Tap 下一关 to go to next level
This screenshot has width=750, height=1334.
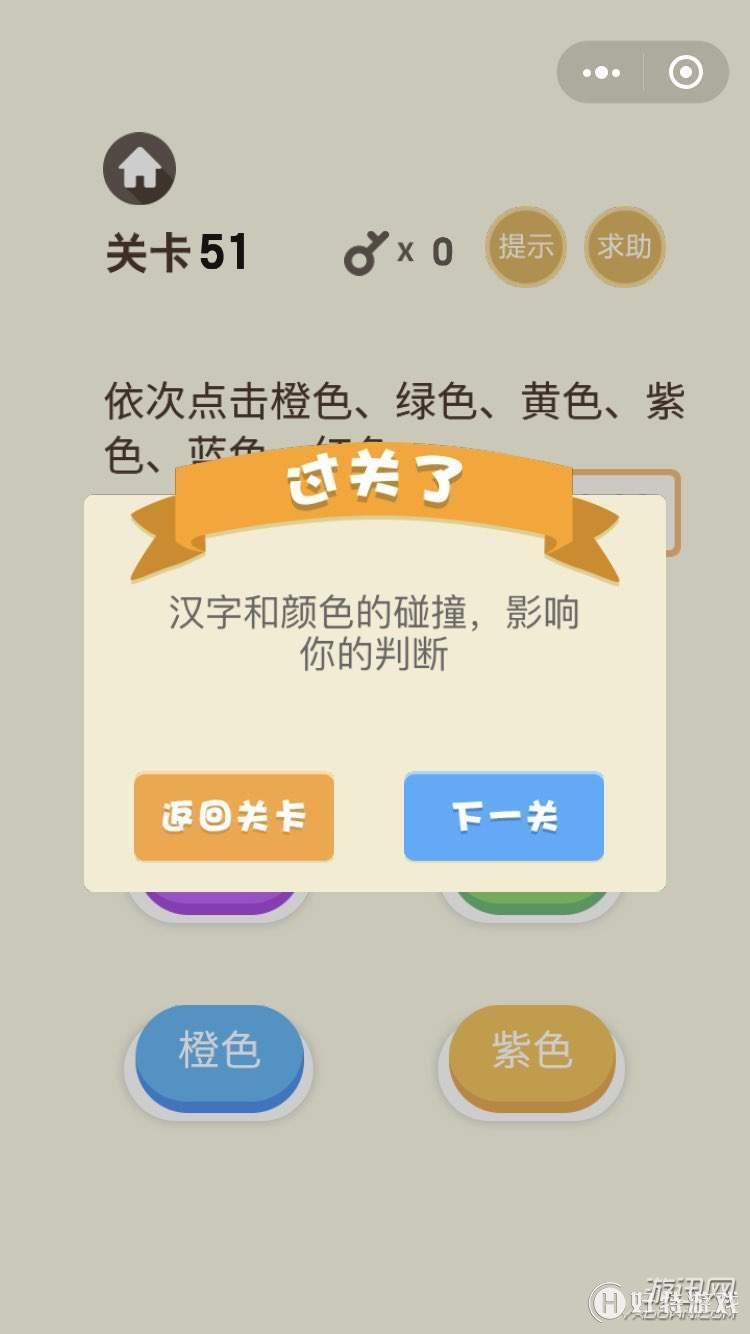click(x=504, y=817)
